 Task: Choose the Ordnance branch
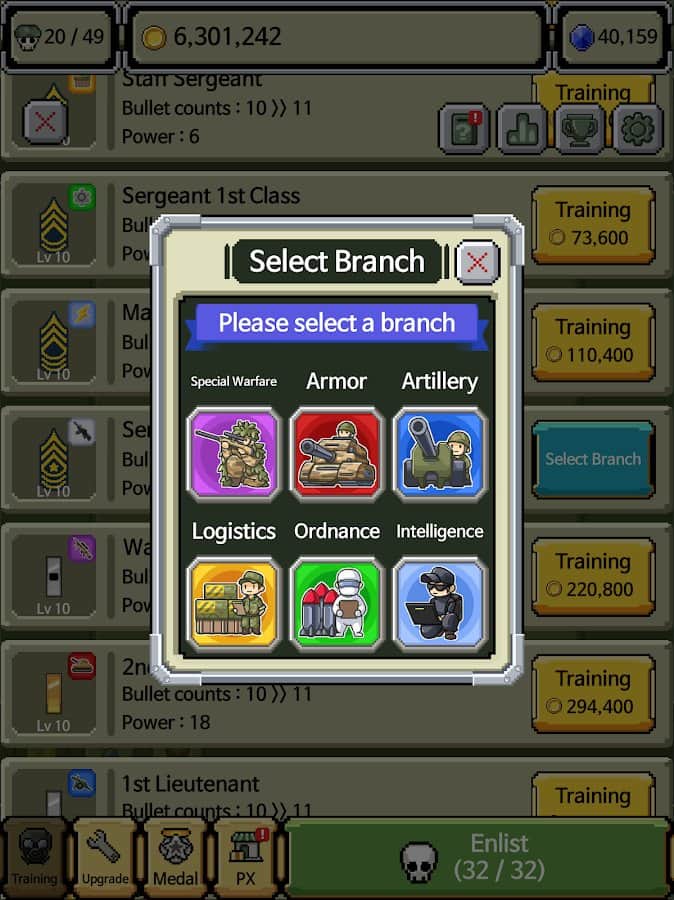coord(337,603)
